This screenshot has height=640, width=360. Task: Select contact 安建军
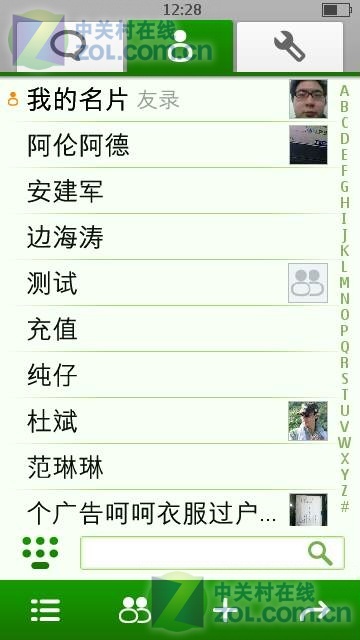click(169, 191)
